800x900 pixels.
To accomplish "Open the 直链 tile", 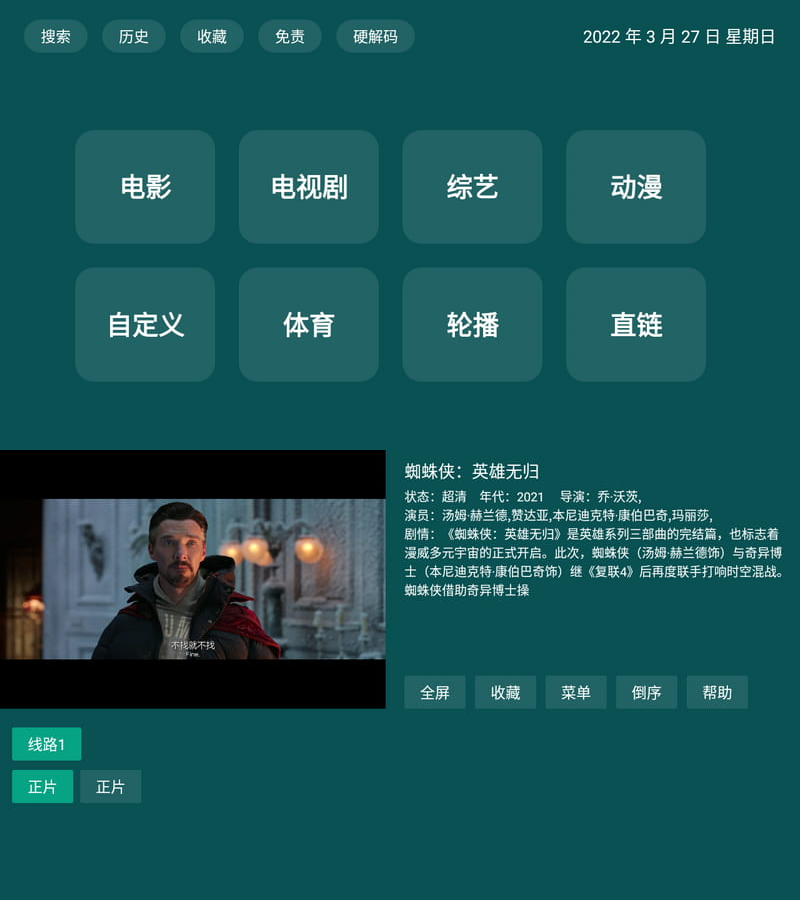I will click(636, 324).
